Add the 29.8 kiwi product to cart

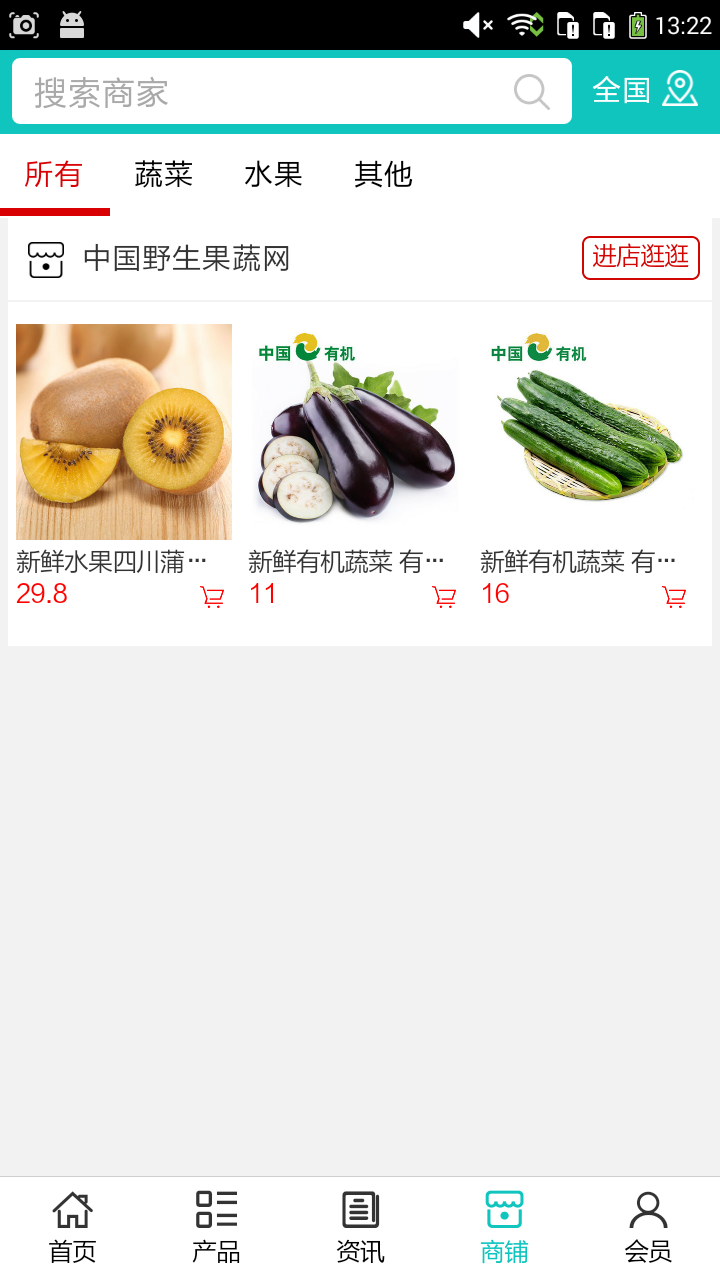click(212, 597)
